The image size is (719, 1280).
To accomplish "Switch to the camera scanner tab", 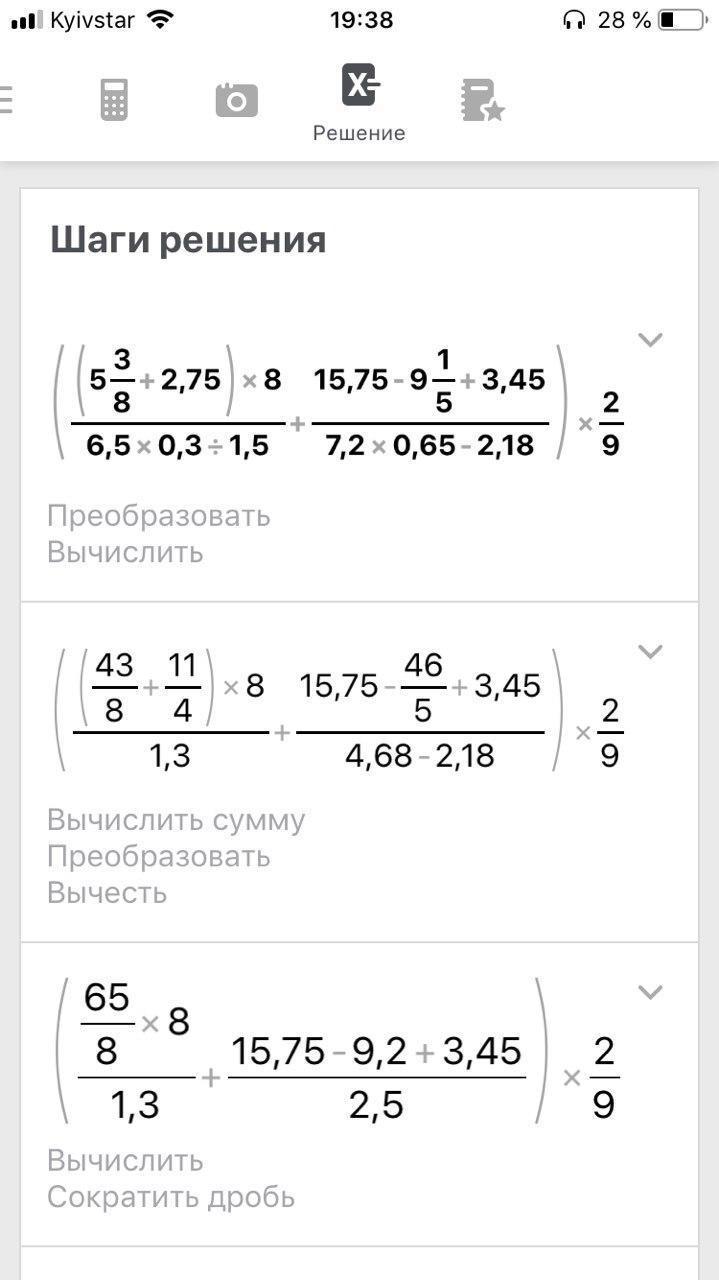I will tap(236, 101).
